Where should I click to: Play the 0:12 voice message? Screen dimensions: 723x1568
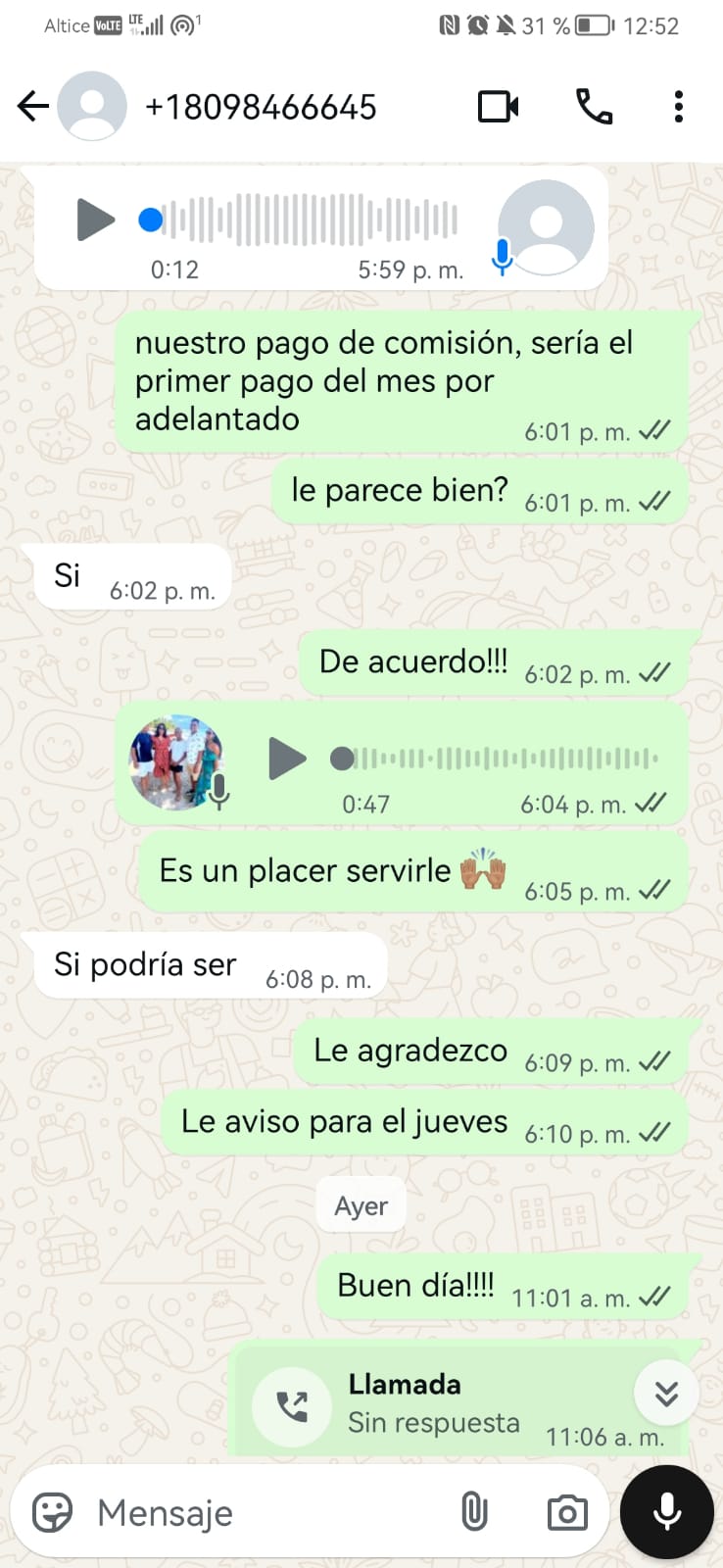tap(96, 219)
